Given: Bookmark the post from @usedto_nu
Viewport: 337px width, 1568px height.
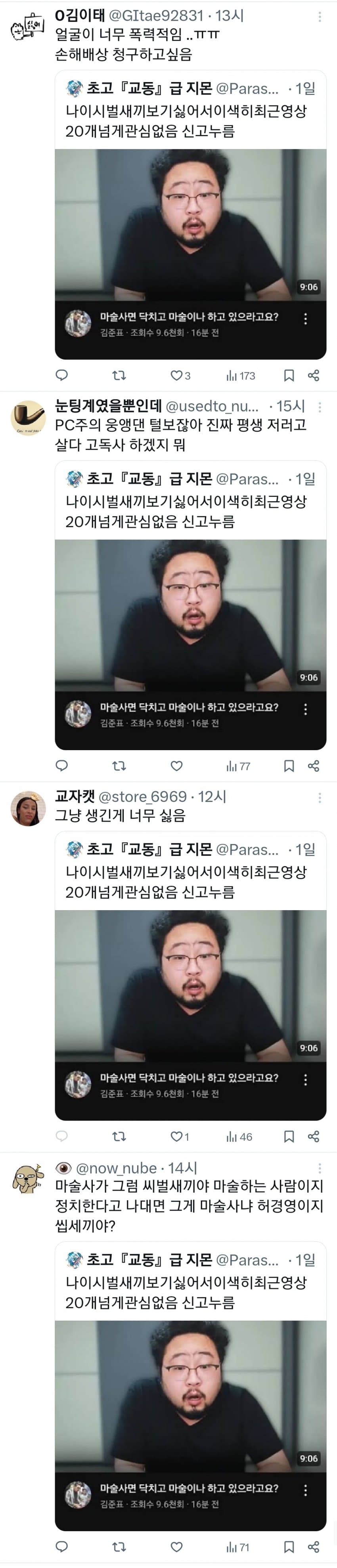Looking at the screenshot, I should click(x=289, y=766).
